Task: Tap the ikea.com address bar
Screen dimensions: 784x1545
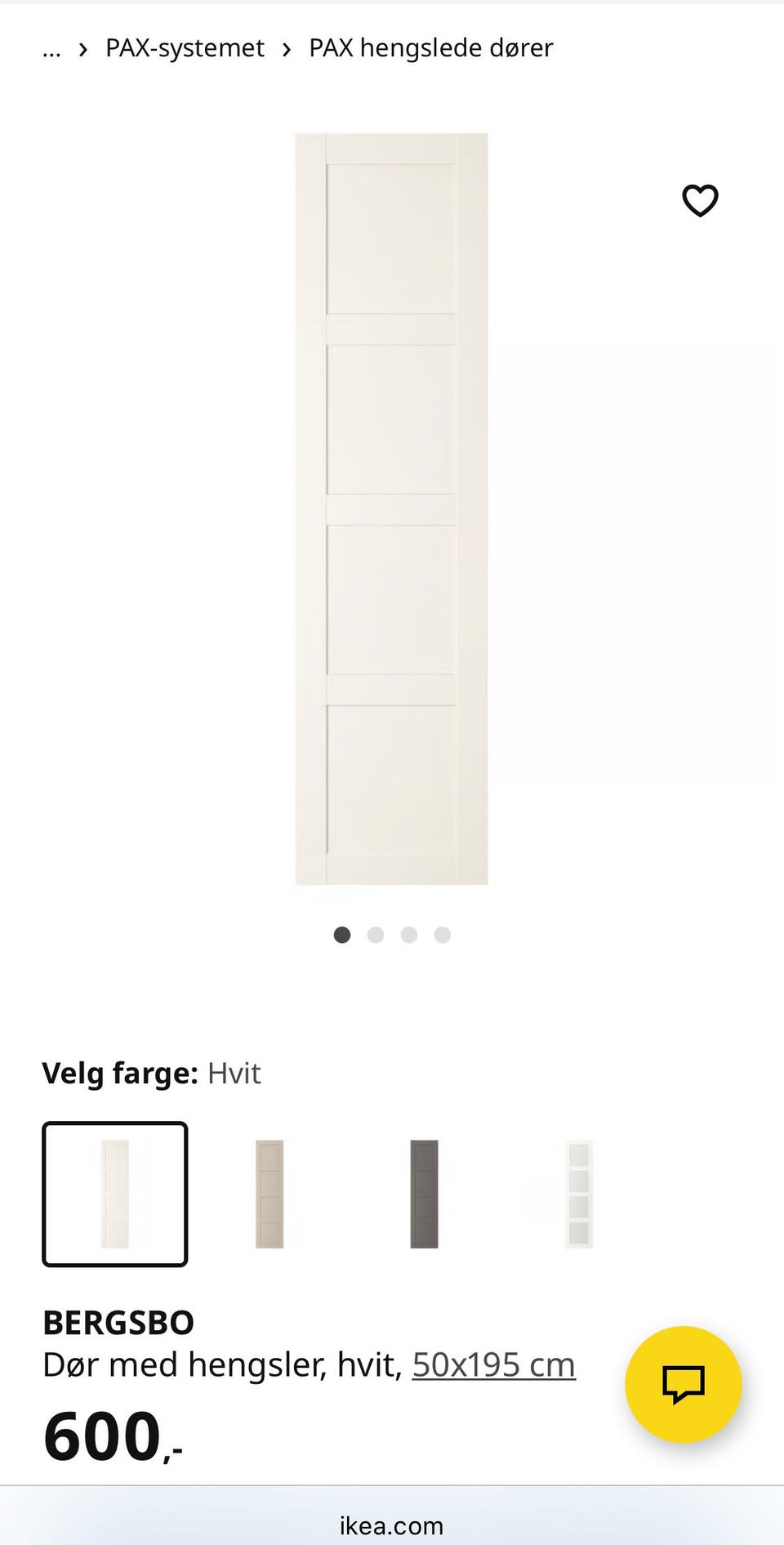Action: [x=391, y=1525]
